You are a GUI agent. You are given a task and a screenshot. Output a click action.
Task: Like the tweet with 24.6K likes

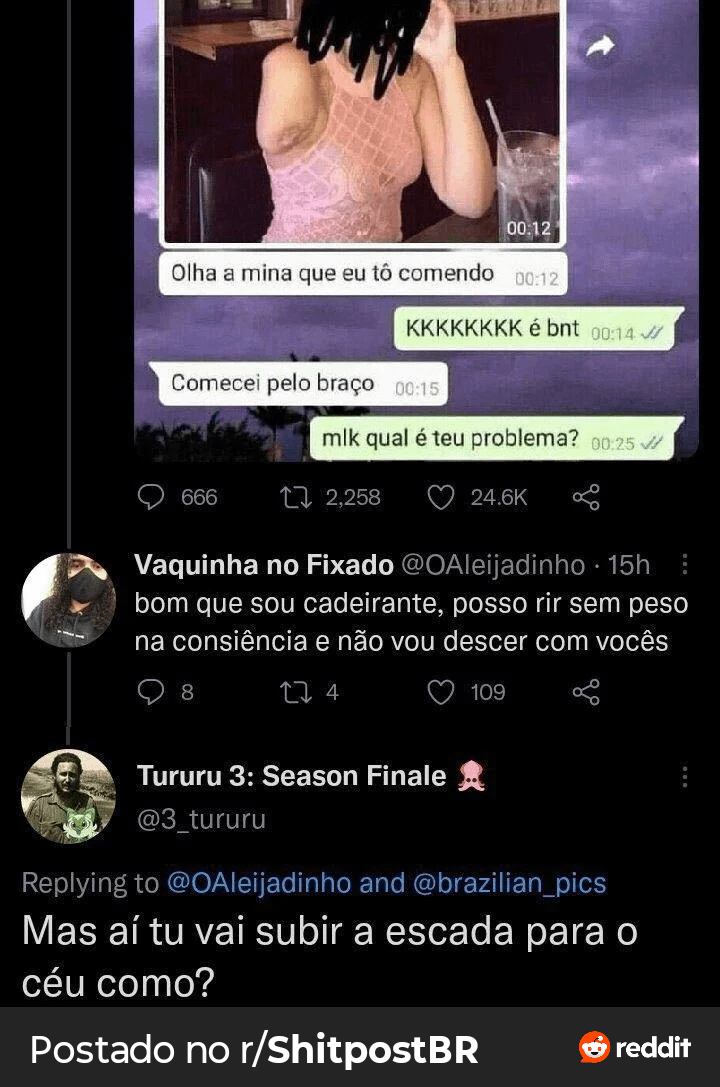coord(441,497)
